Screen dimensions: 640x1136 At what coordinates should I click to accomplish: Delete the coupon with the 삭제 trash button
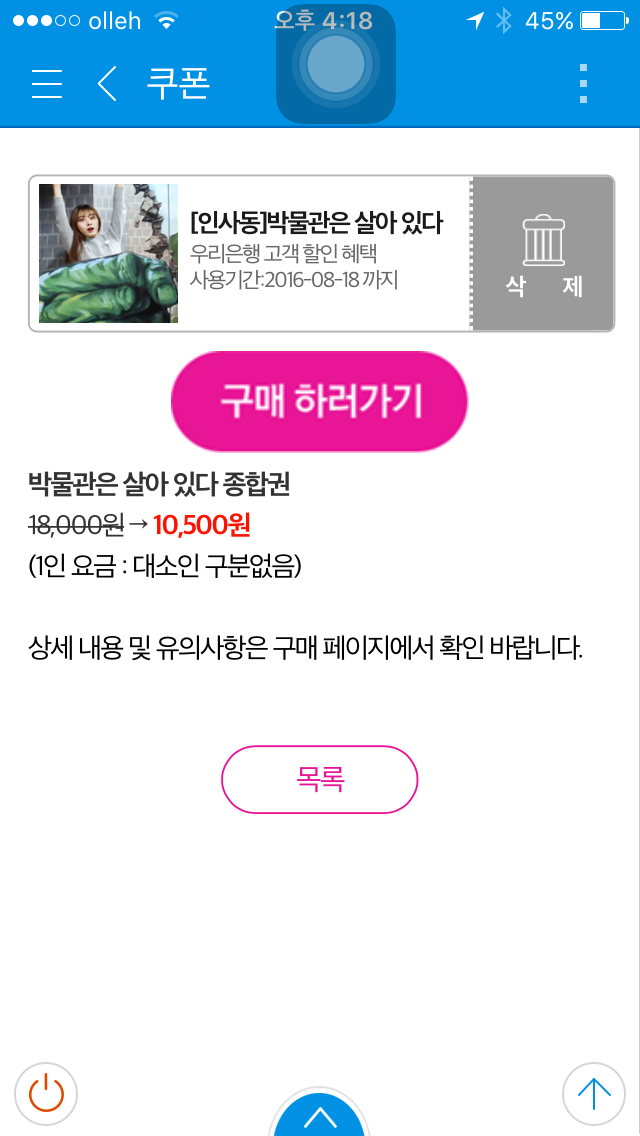click(543, 254)
